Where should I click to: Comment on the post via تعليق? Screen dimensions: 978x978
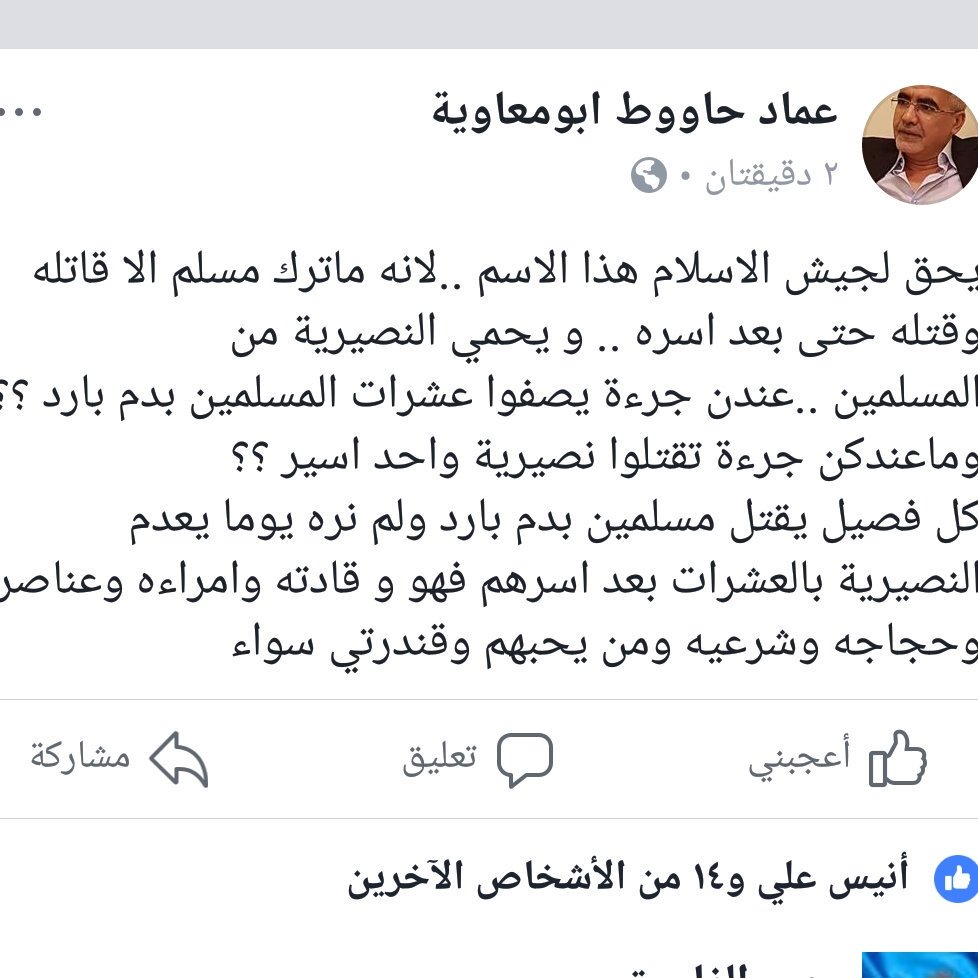coord(478,758)
